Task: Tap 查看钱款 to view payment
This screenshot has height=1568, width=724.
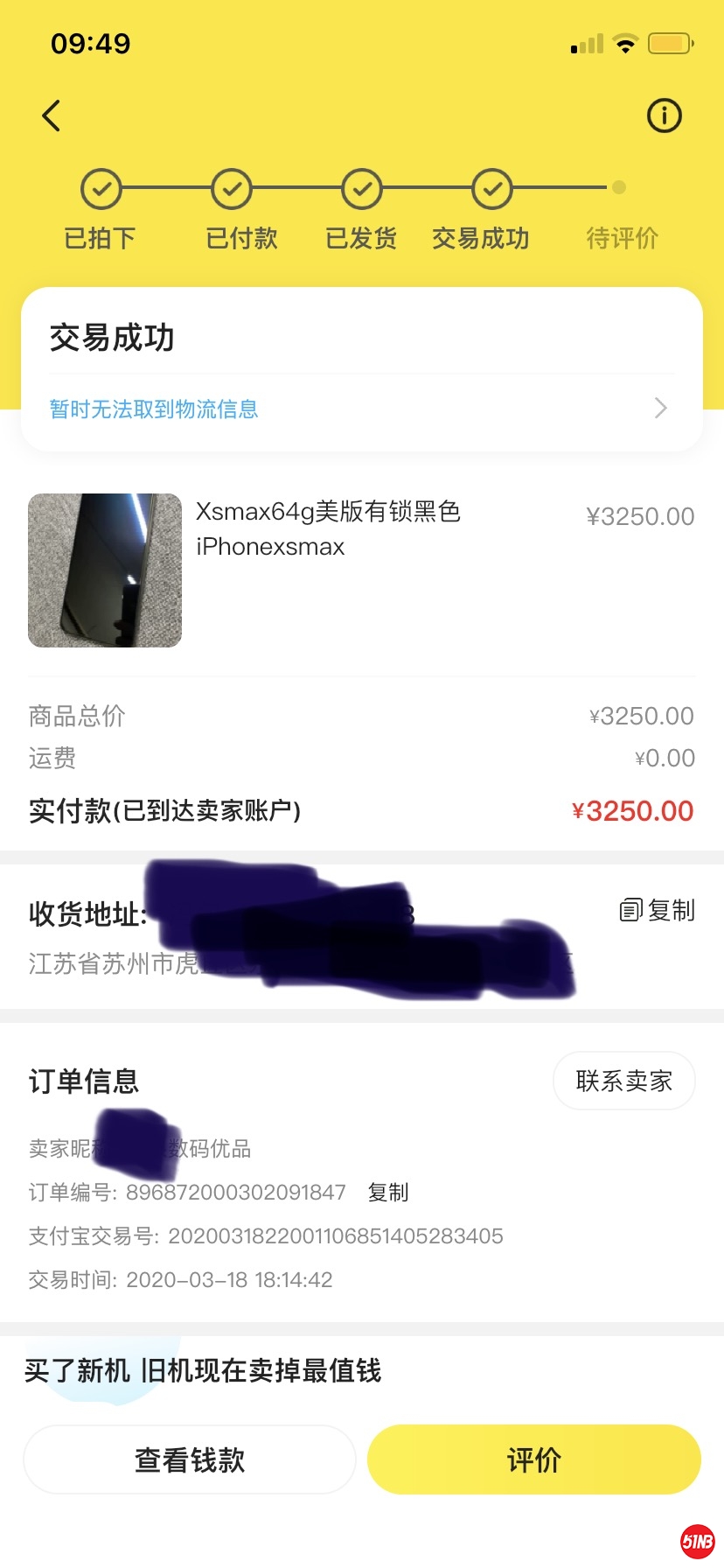Action: click(190, 1459)
